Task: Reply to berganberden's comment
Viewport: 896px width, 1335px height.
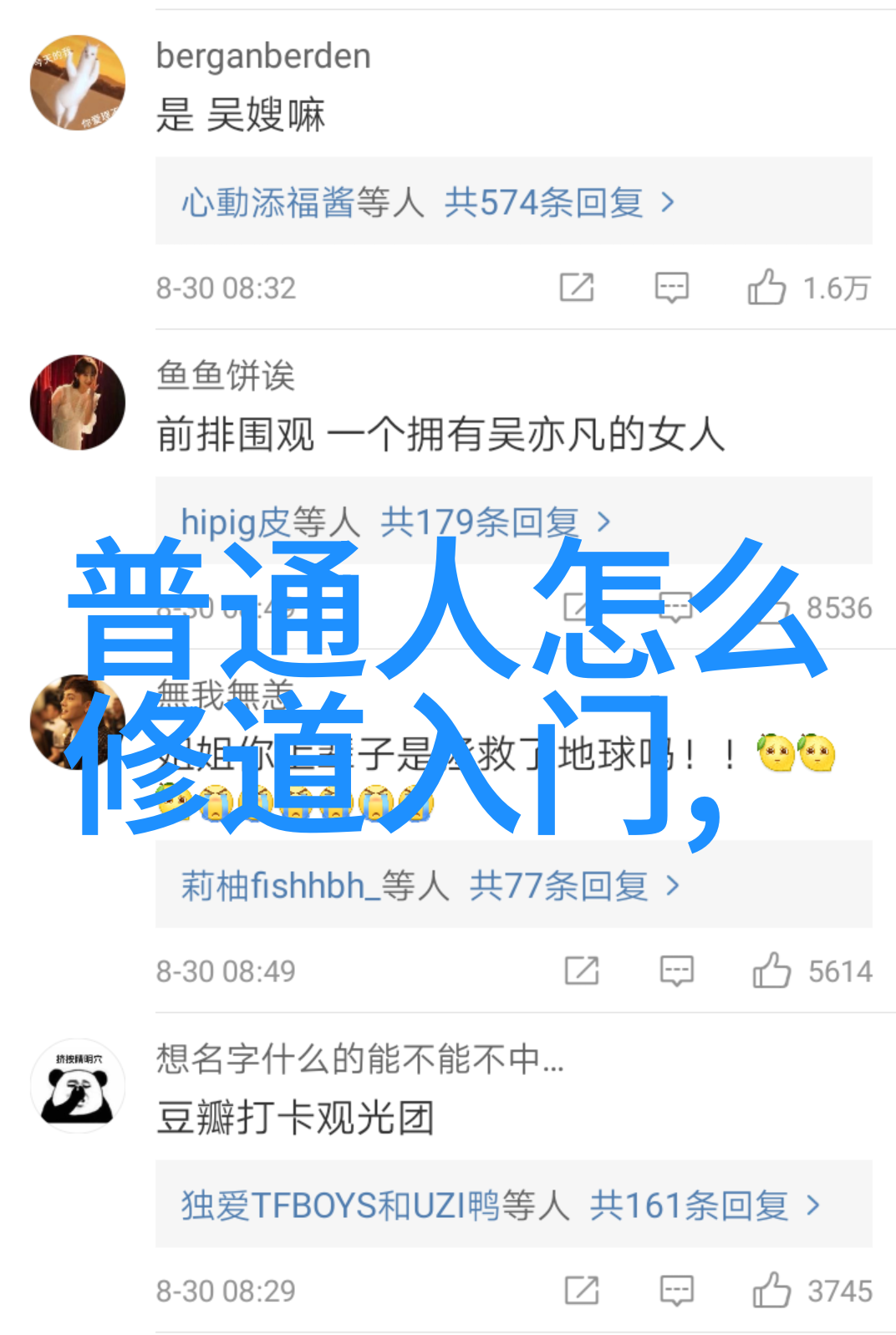Action: tap(671, 288)
